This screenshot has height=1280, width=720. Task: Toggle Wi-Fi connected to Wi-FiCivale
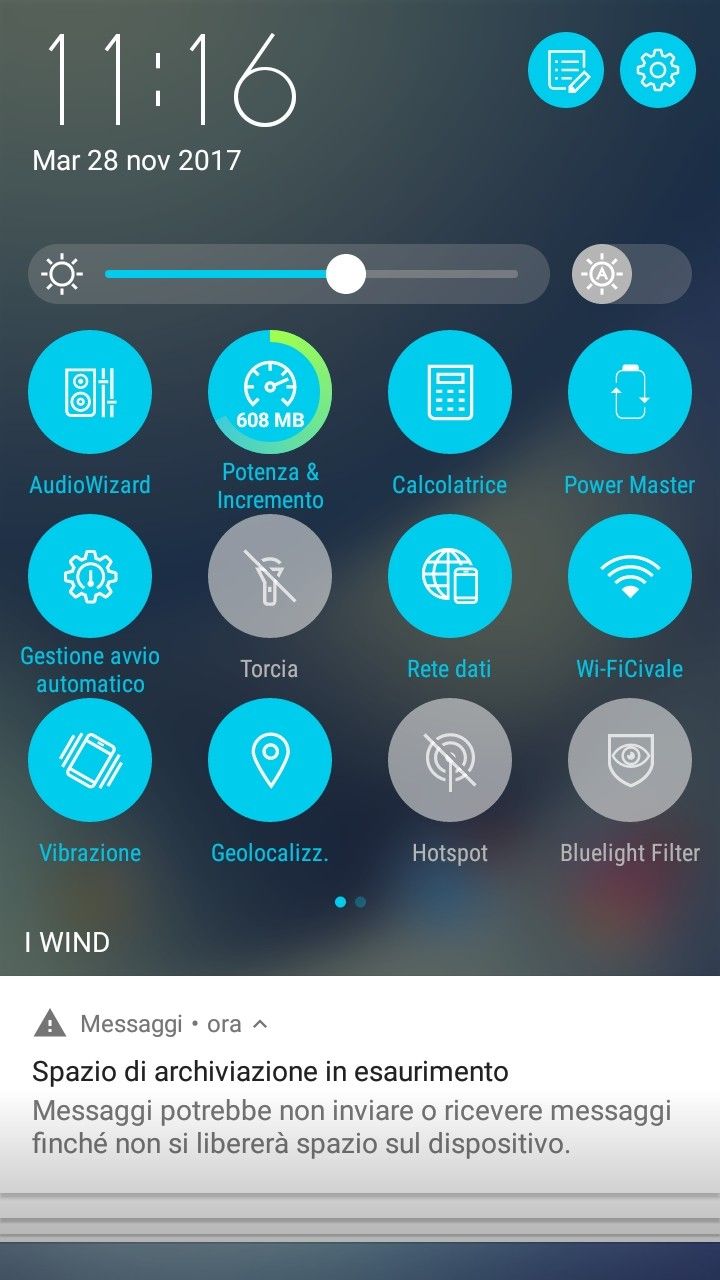pos(630,577)
